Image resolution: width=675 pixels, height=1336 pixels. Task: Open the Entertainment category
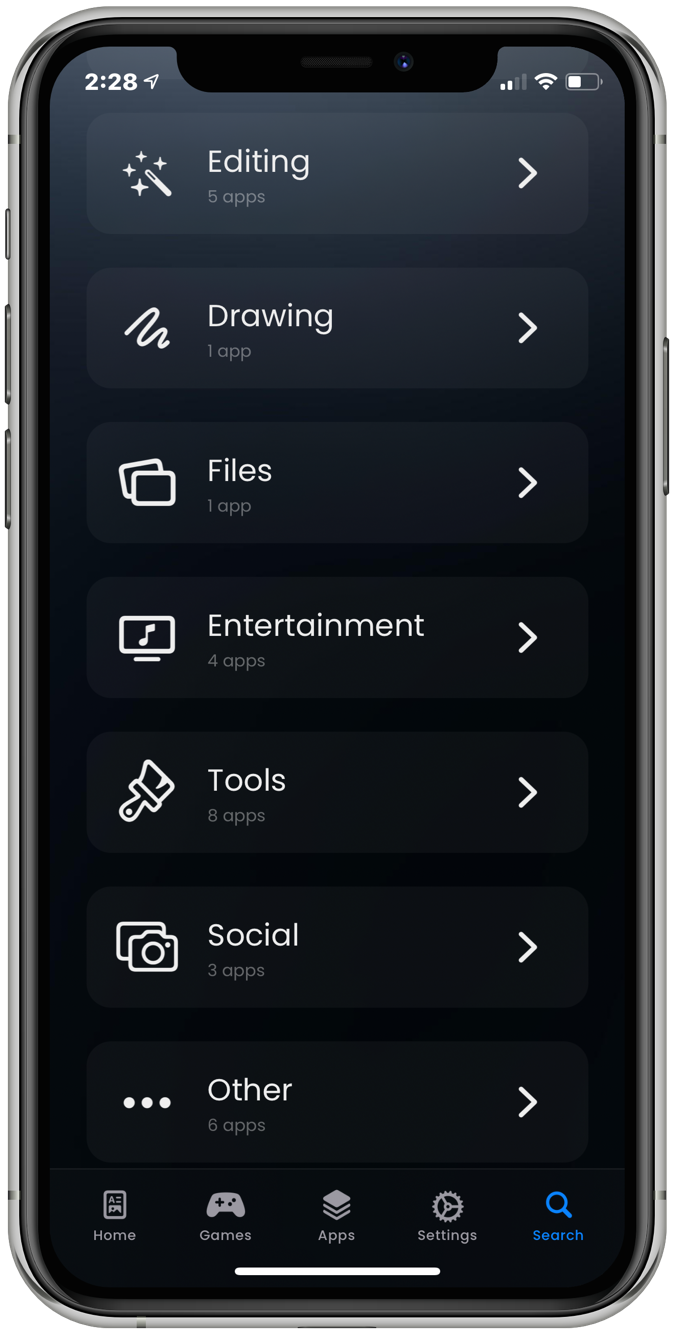click(x=337, y=638)
